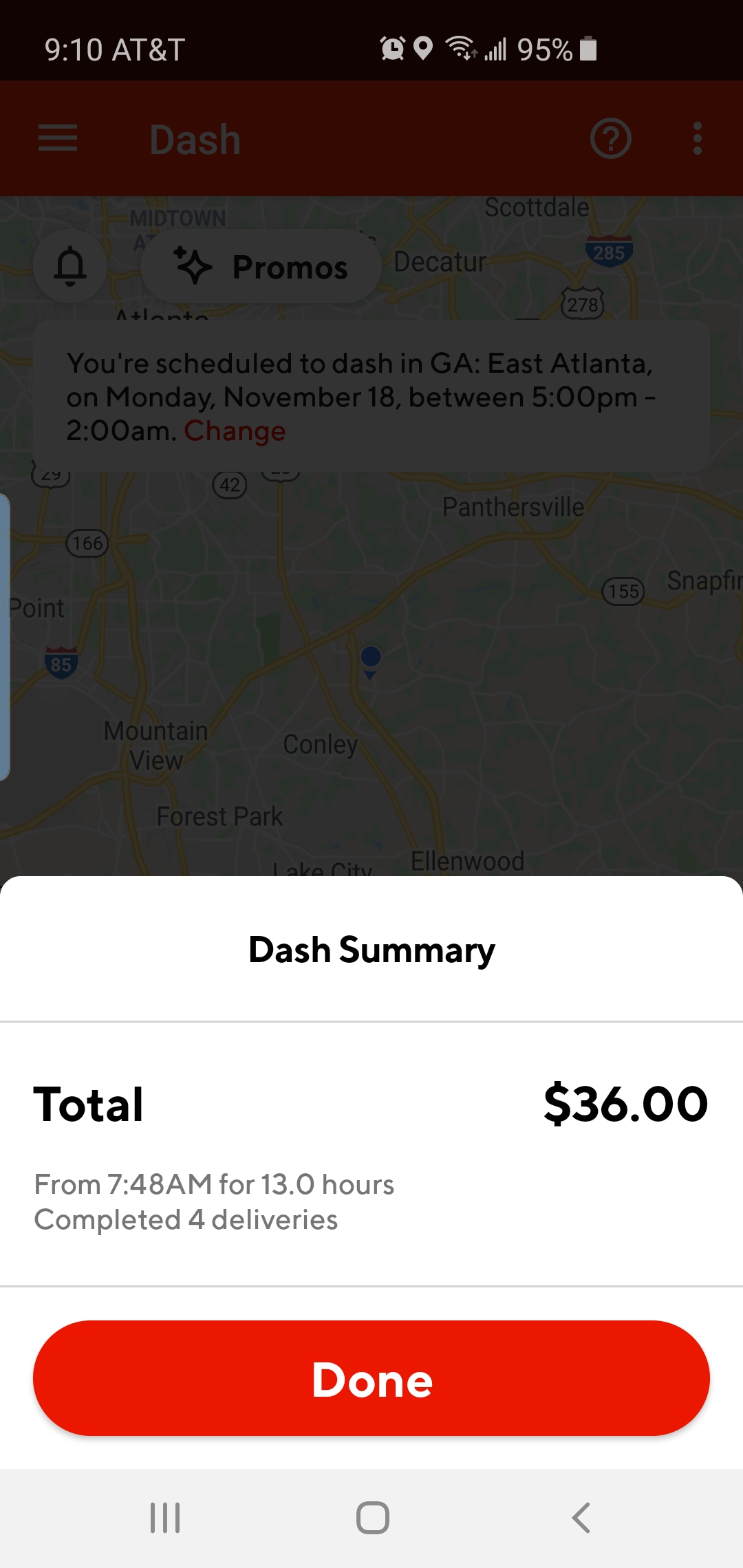
Task: Tap the battery status indicator
Action: [588, 48]
